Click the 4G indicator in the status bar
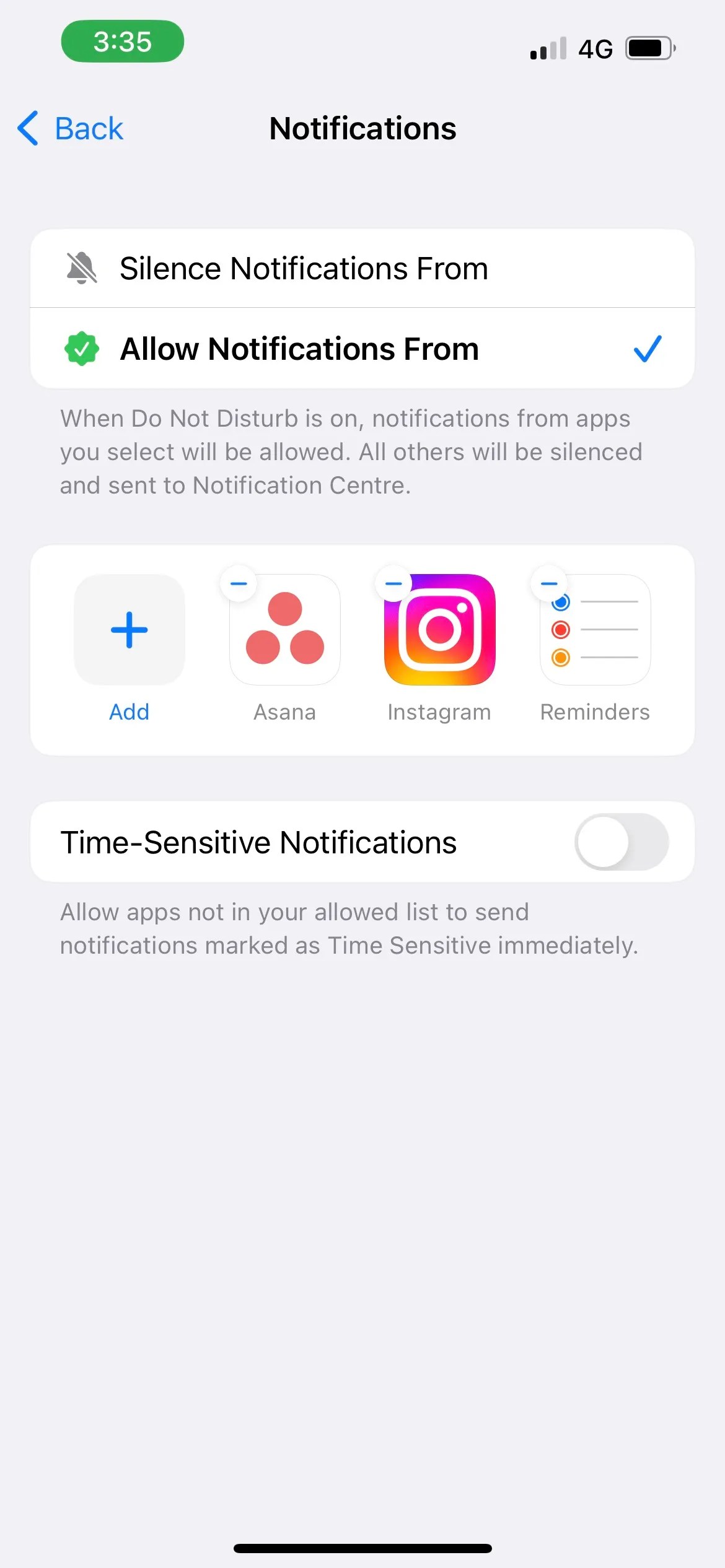Screen dimensions: 725x1568 [594, 48]
